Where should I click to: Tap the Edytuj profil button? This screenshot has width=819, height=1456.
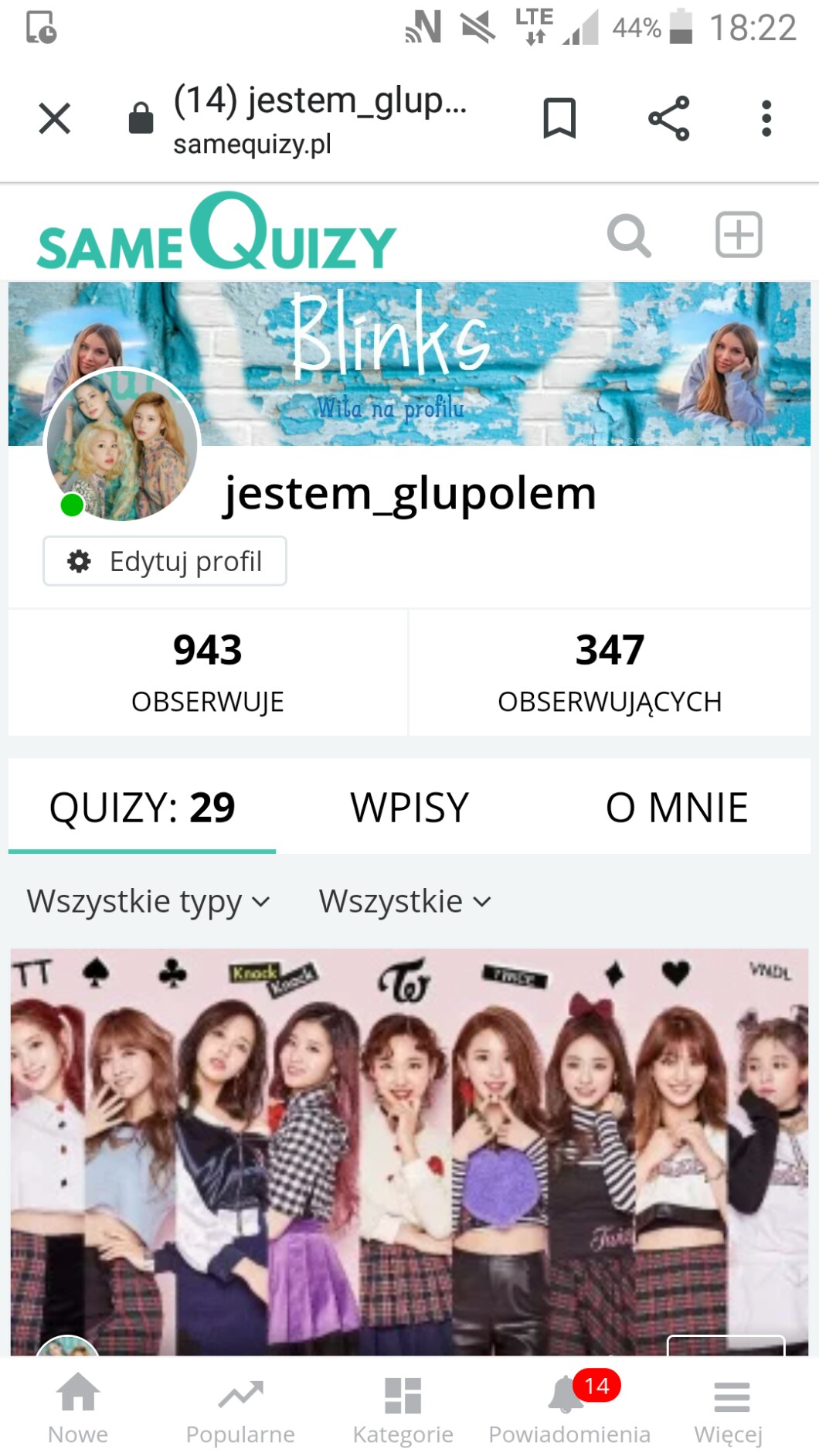coord(165,561)
